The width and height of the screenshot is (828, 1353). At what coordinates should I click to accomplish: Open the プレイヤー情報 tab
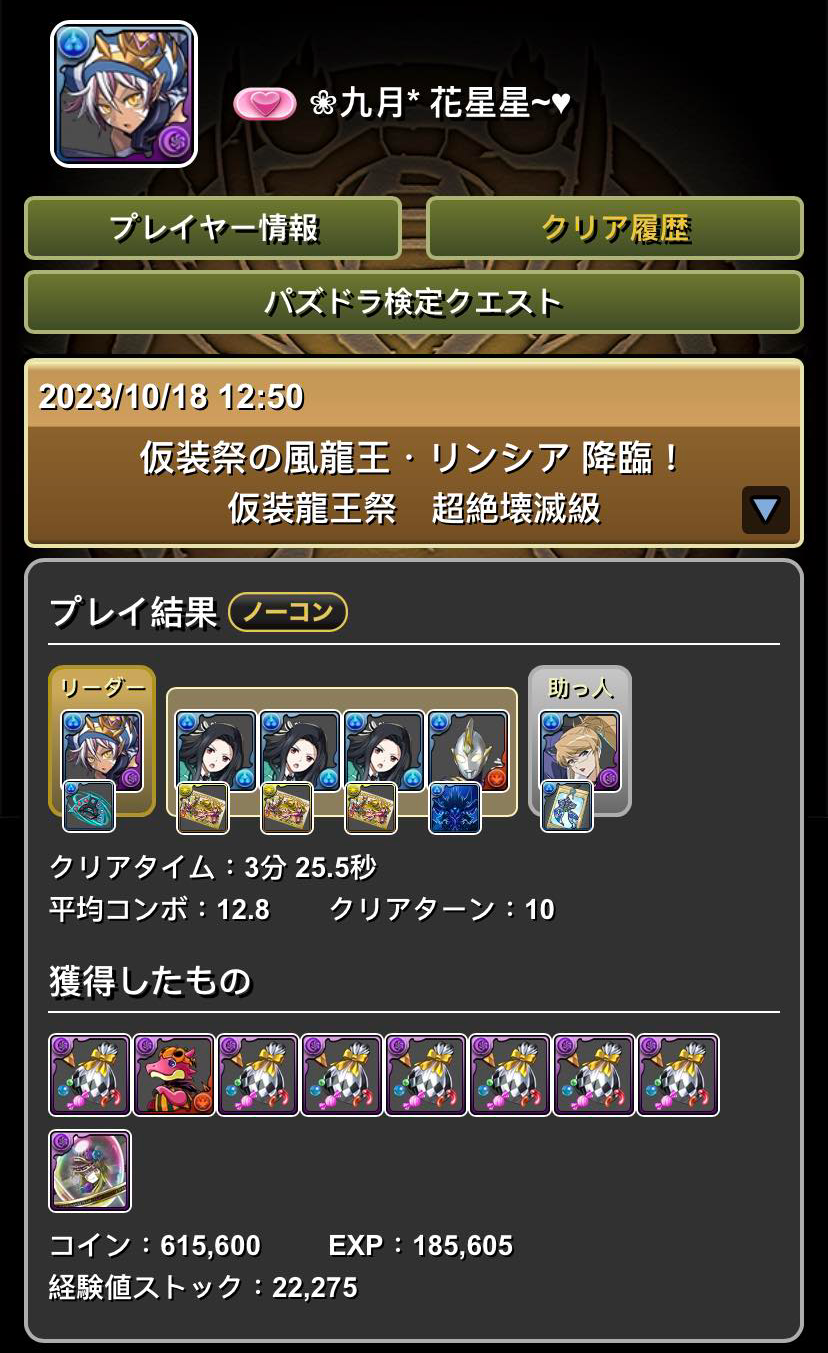click(212, 229)
